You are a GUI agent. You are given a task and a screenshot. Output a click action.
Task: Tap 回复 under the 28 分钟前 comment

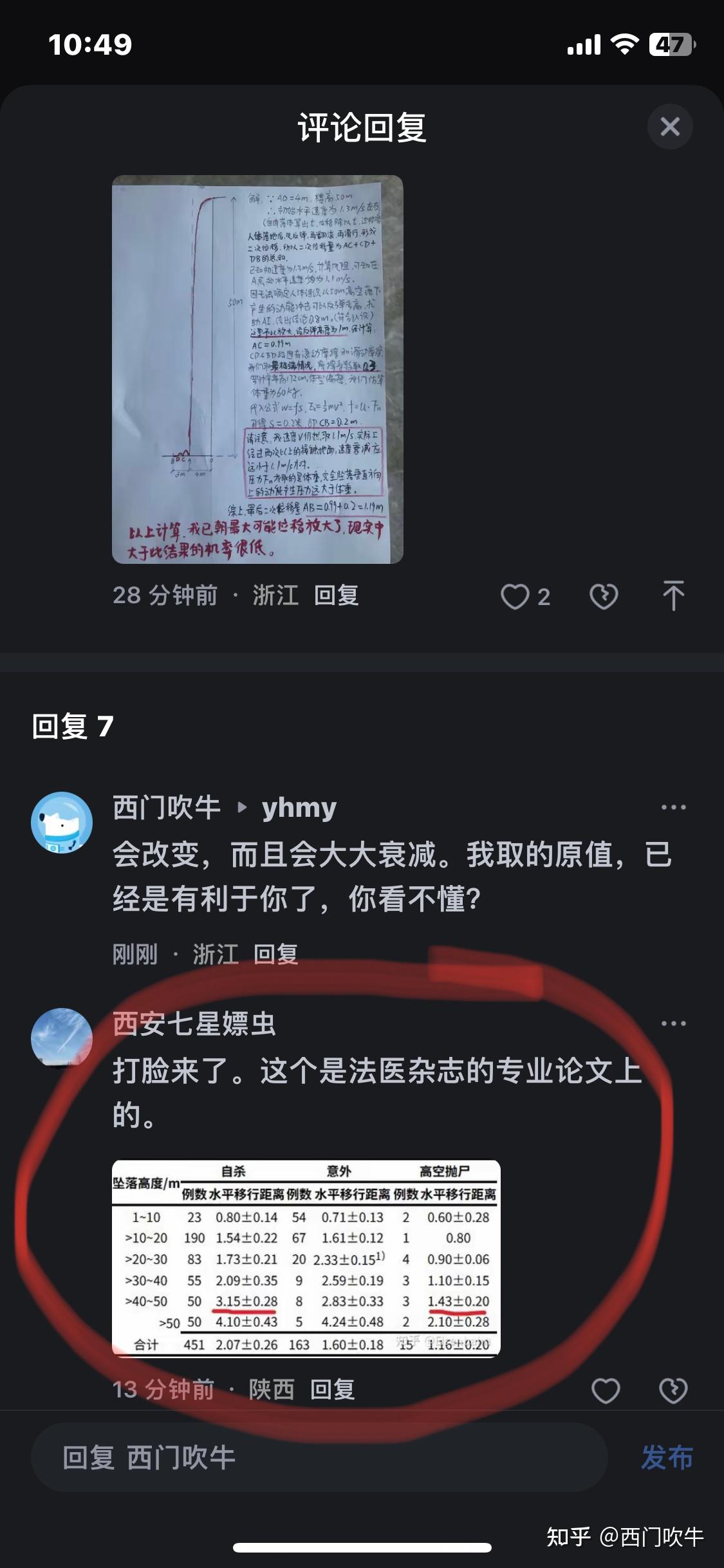(336, 595)
